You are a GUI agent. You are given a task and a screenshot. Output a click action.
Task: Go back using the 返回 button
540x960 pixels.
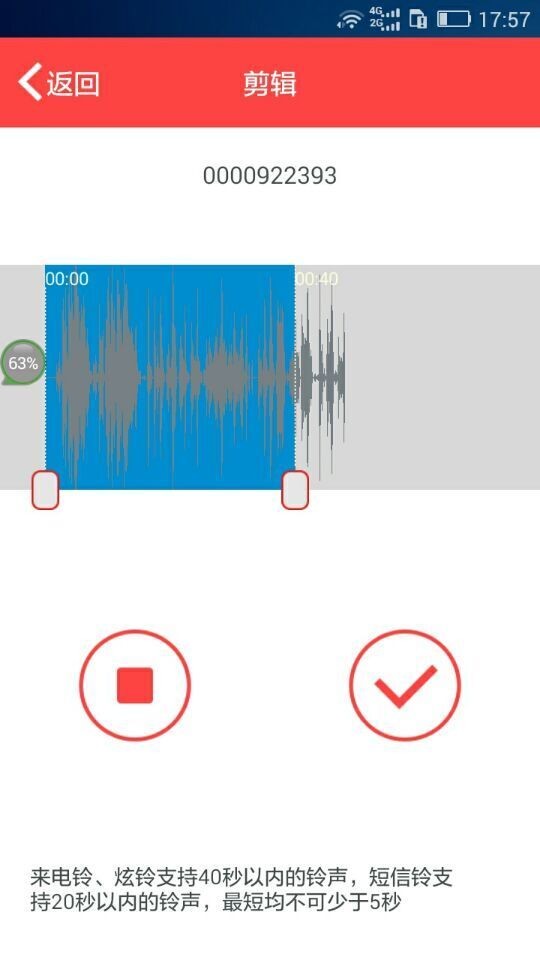(x=59, y=82)
